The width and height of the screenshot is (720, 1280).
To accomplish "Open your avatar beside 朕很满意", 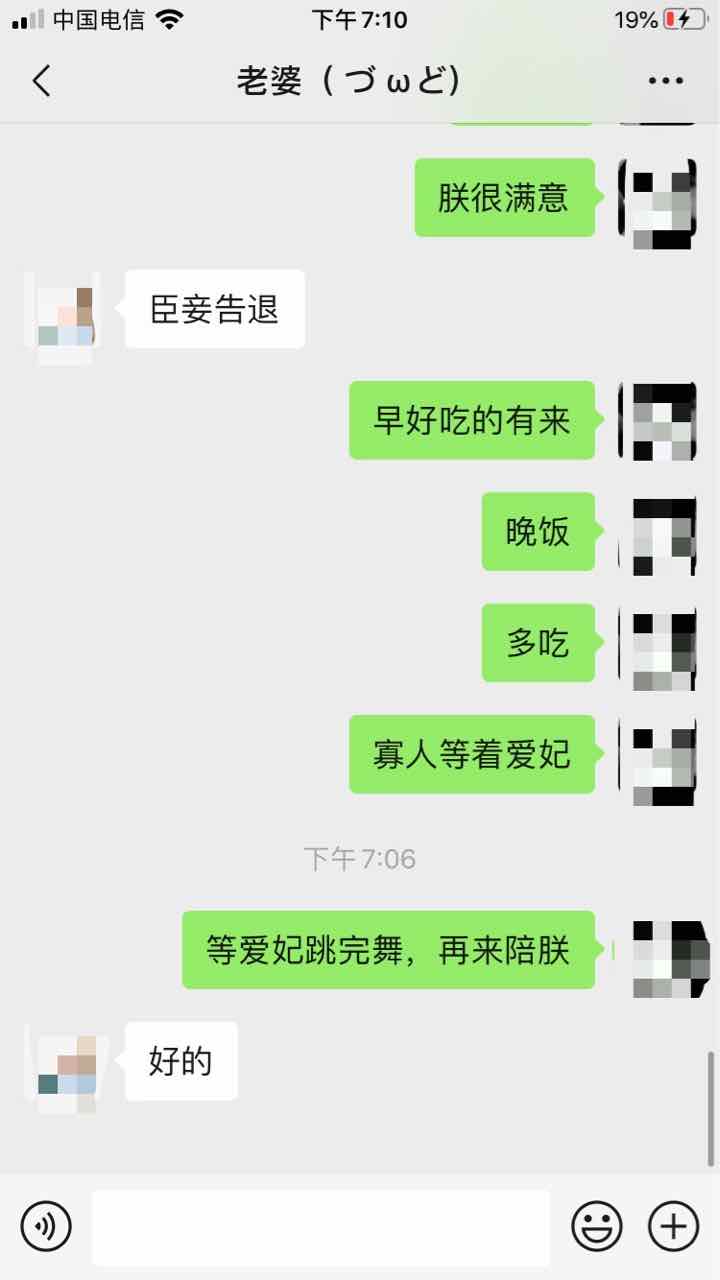I will click(x=657, y=198).
